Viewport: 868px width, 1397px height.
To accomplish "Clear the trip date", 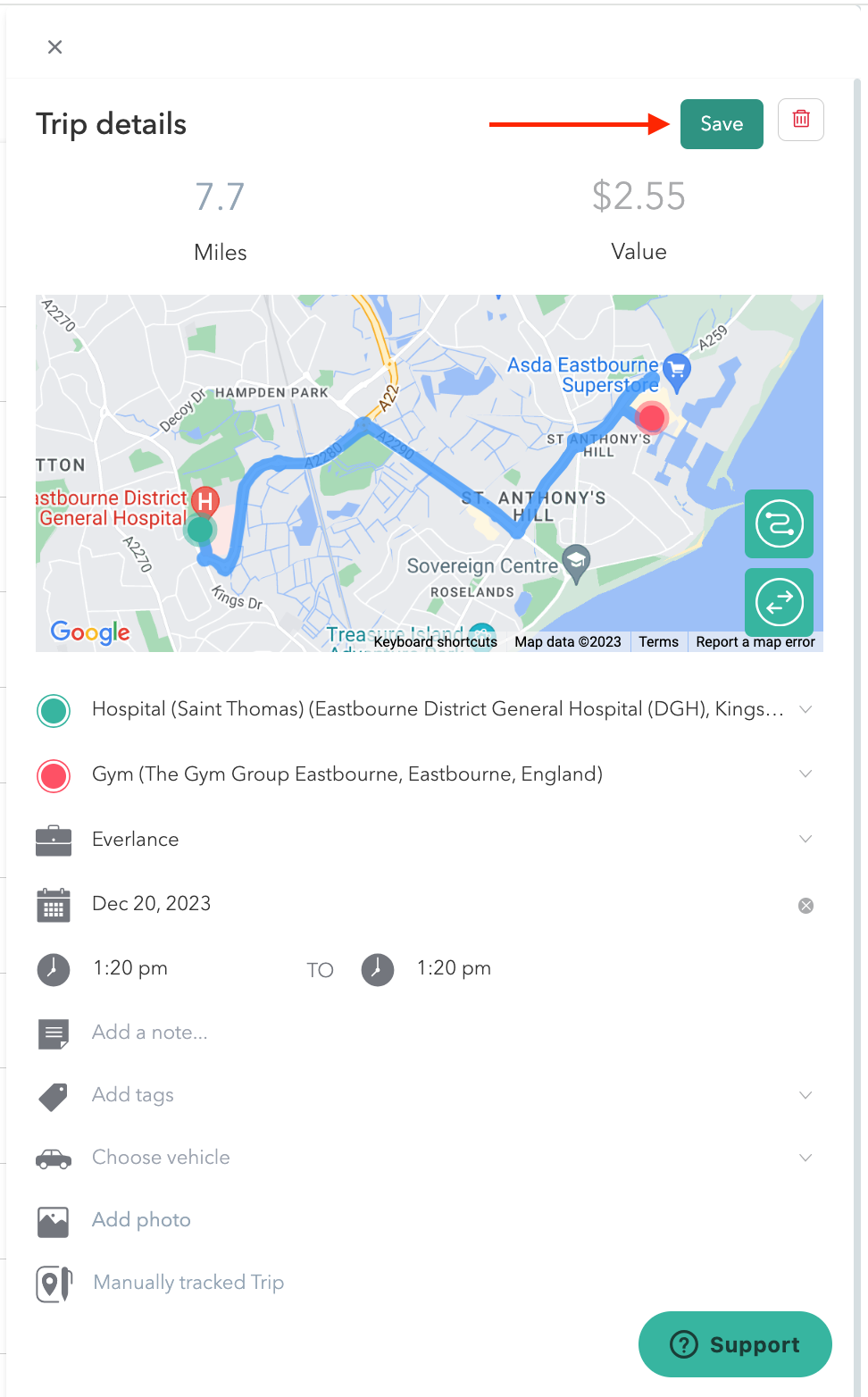I will (805, 906).
